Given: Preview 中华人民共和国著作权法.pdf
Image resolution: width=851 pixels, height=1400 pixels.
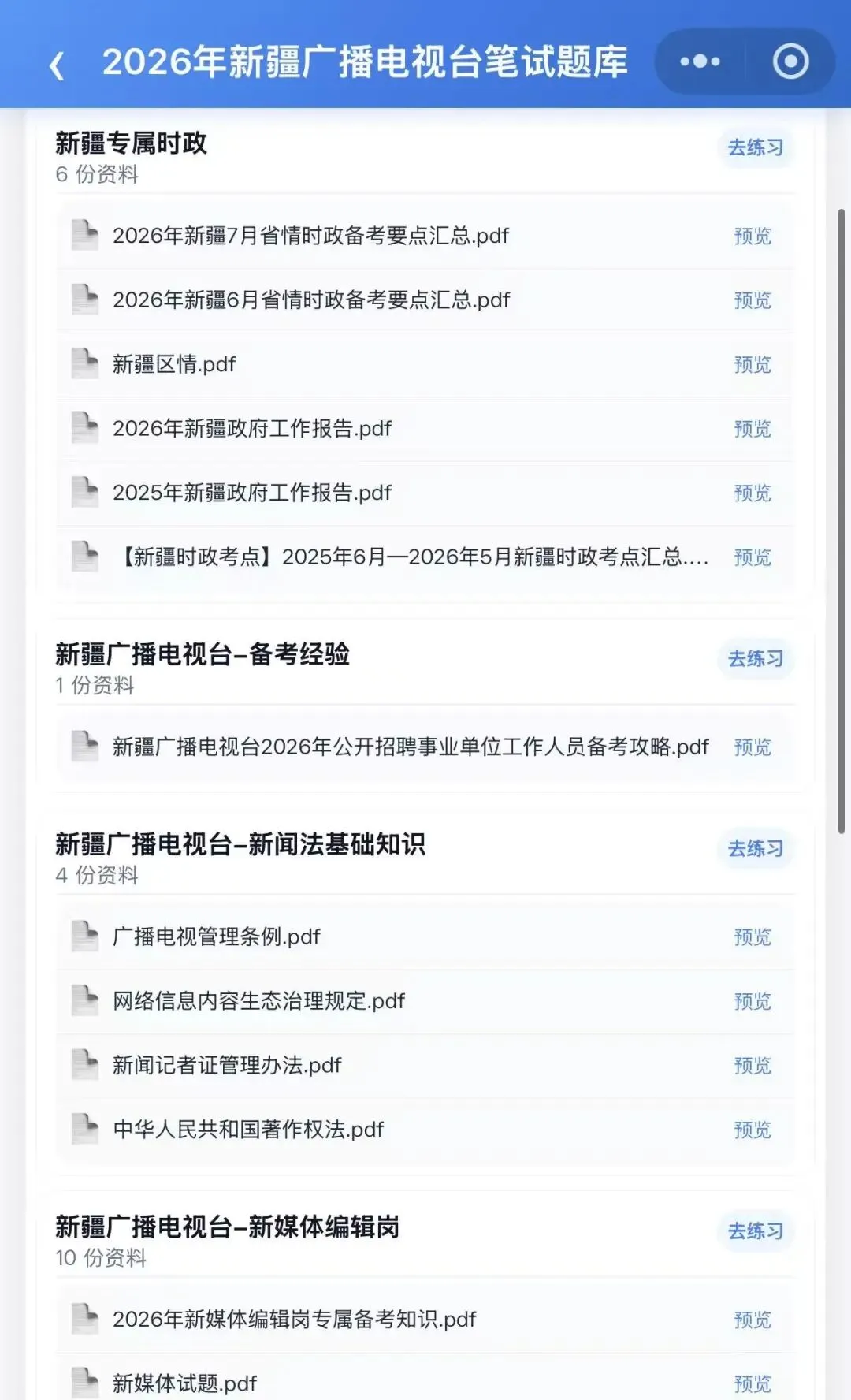Looking at the screenshot, I should point(752,1130).
